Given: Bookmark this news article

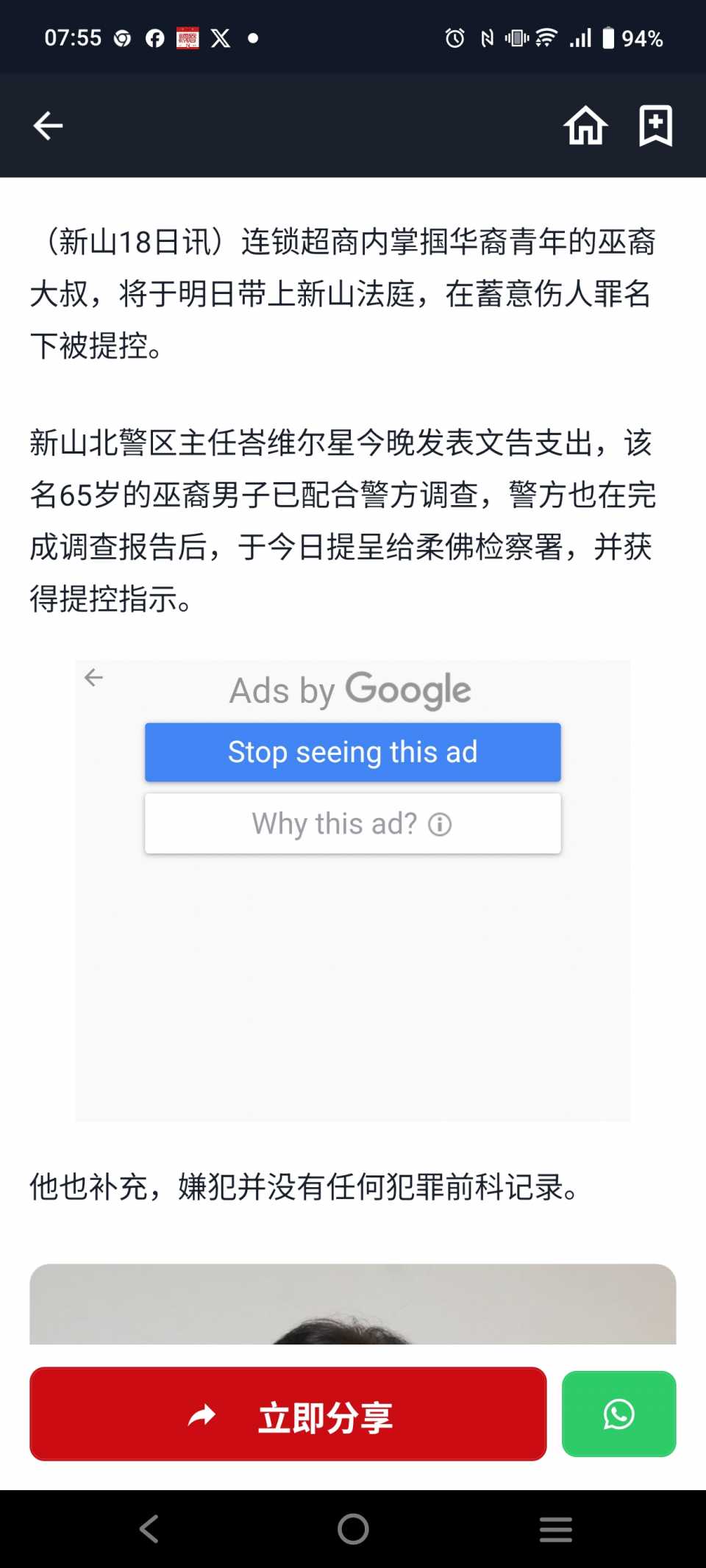Looking at the screenshot, I should 655,126.
